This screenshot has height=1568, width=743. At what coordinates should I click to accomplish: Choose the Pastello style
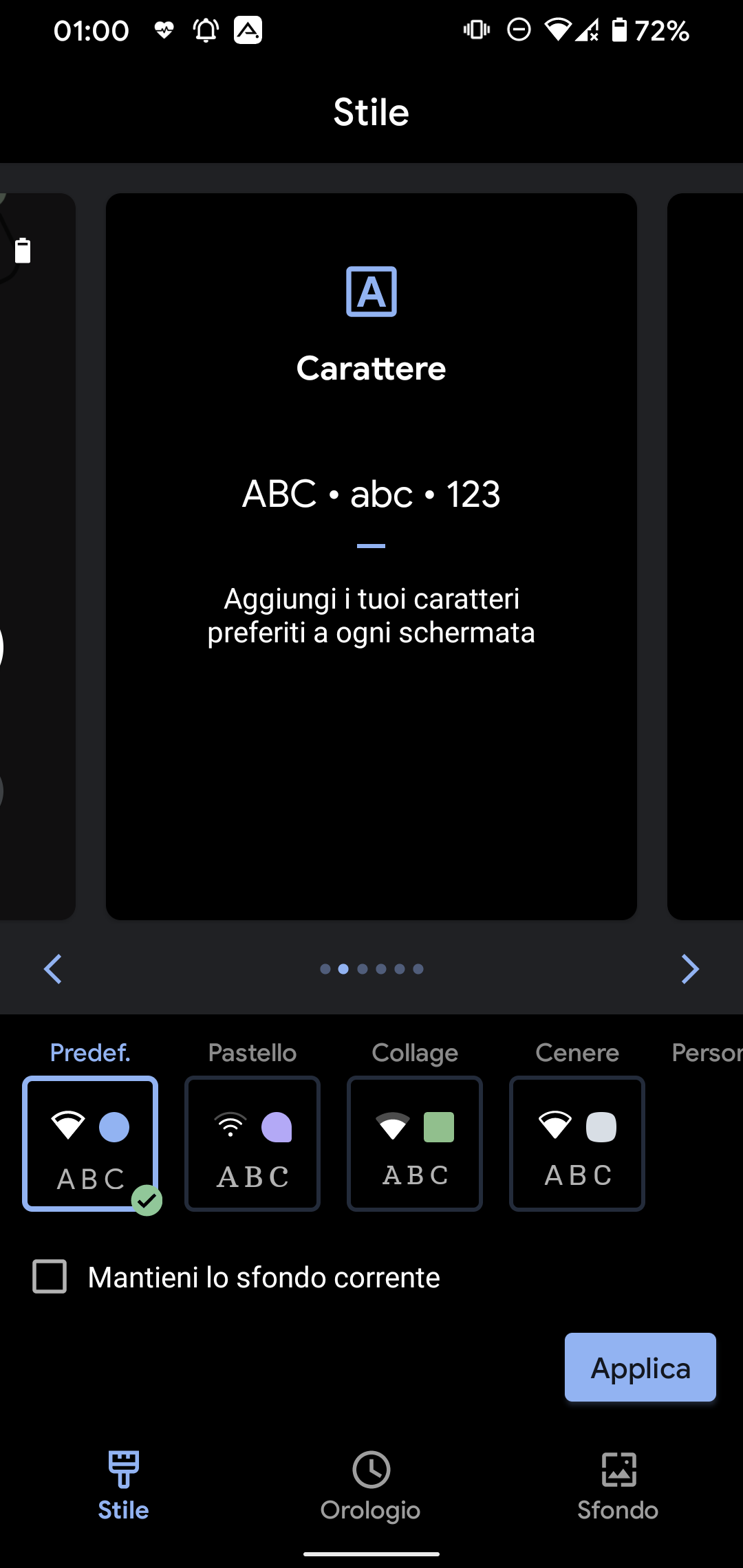coord(252,1143)
